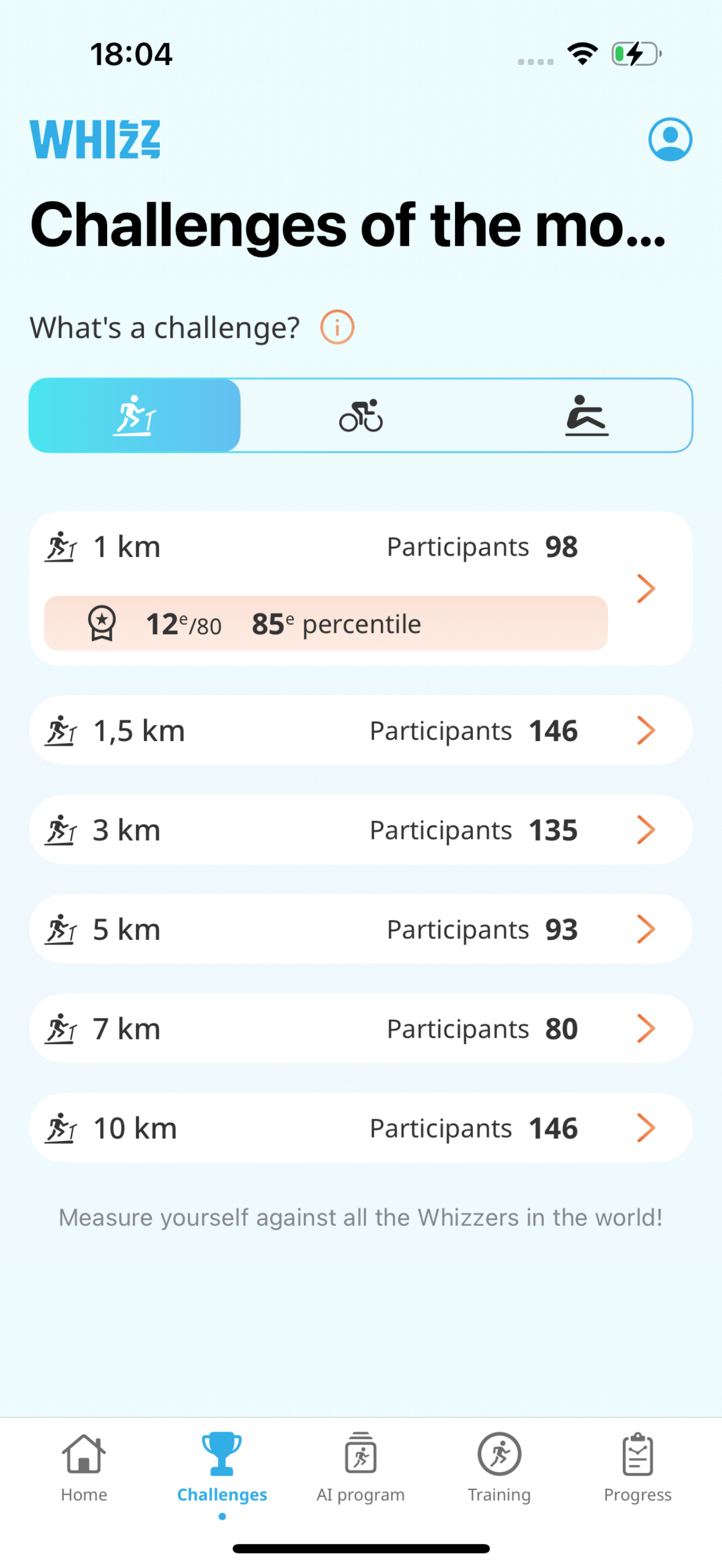This screenshot has height=1568, width=722.
Task: Open the Training tab
Action: 499,1468
